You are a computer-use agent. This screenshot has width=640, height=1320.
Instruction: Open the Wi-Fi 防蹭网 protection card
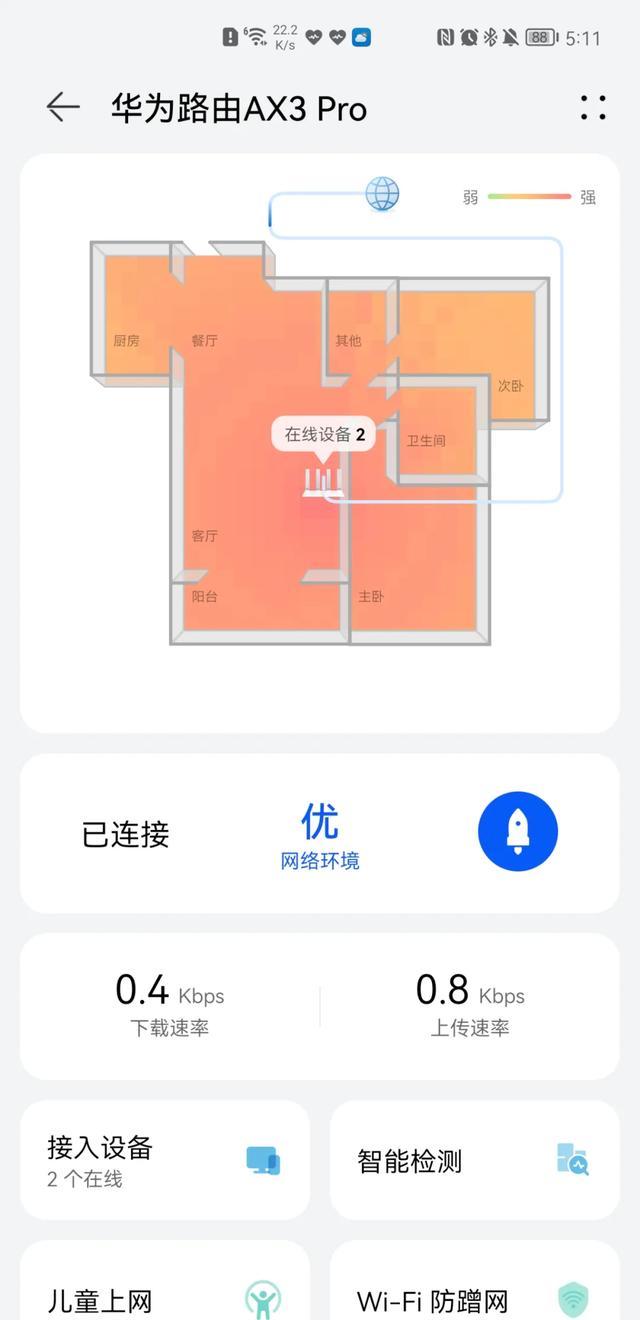475,1282
